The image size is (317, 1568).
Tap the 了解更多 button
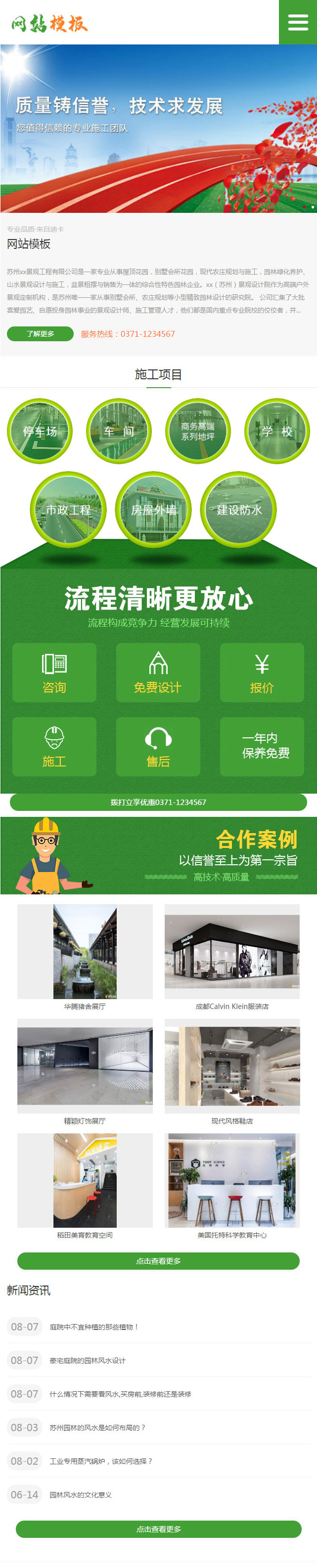click(40, 333)
